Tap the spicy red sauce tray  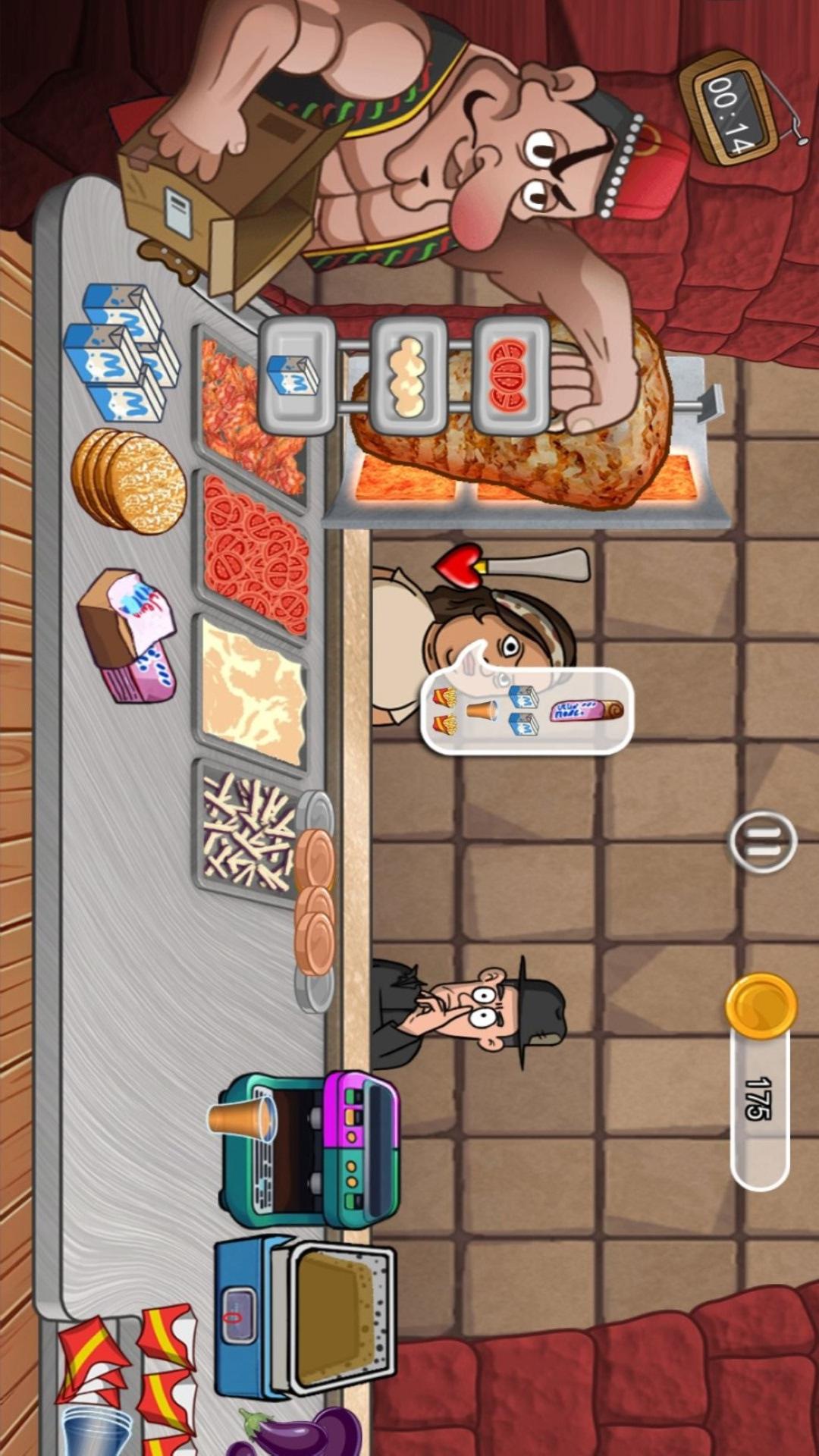[250, 413]
